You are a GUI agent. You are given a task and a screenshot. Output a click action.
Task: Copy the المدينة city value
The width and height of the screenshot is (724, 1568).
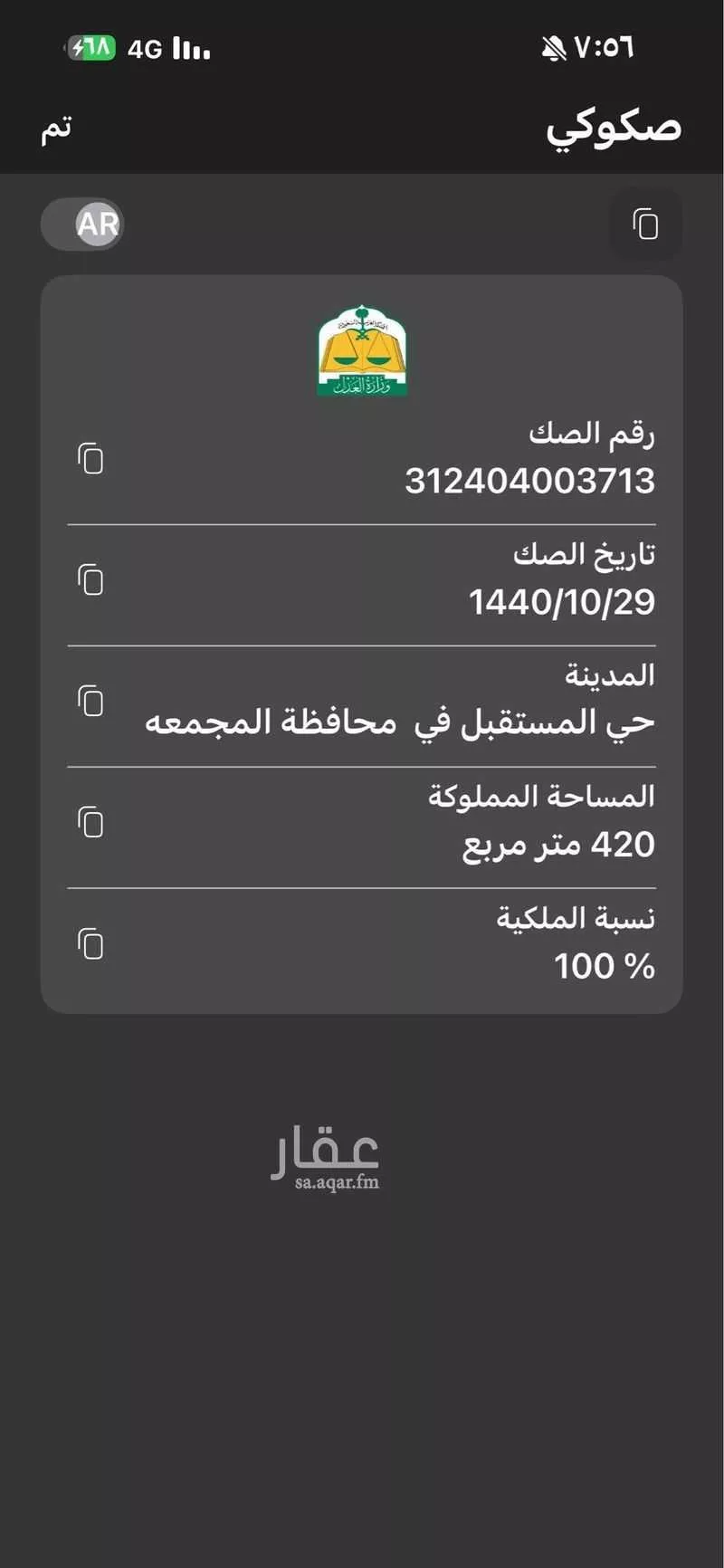pyautogui.click(x=90, y=702)
